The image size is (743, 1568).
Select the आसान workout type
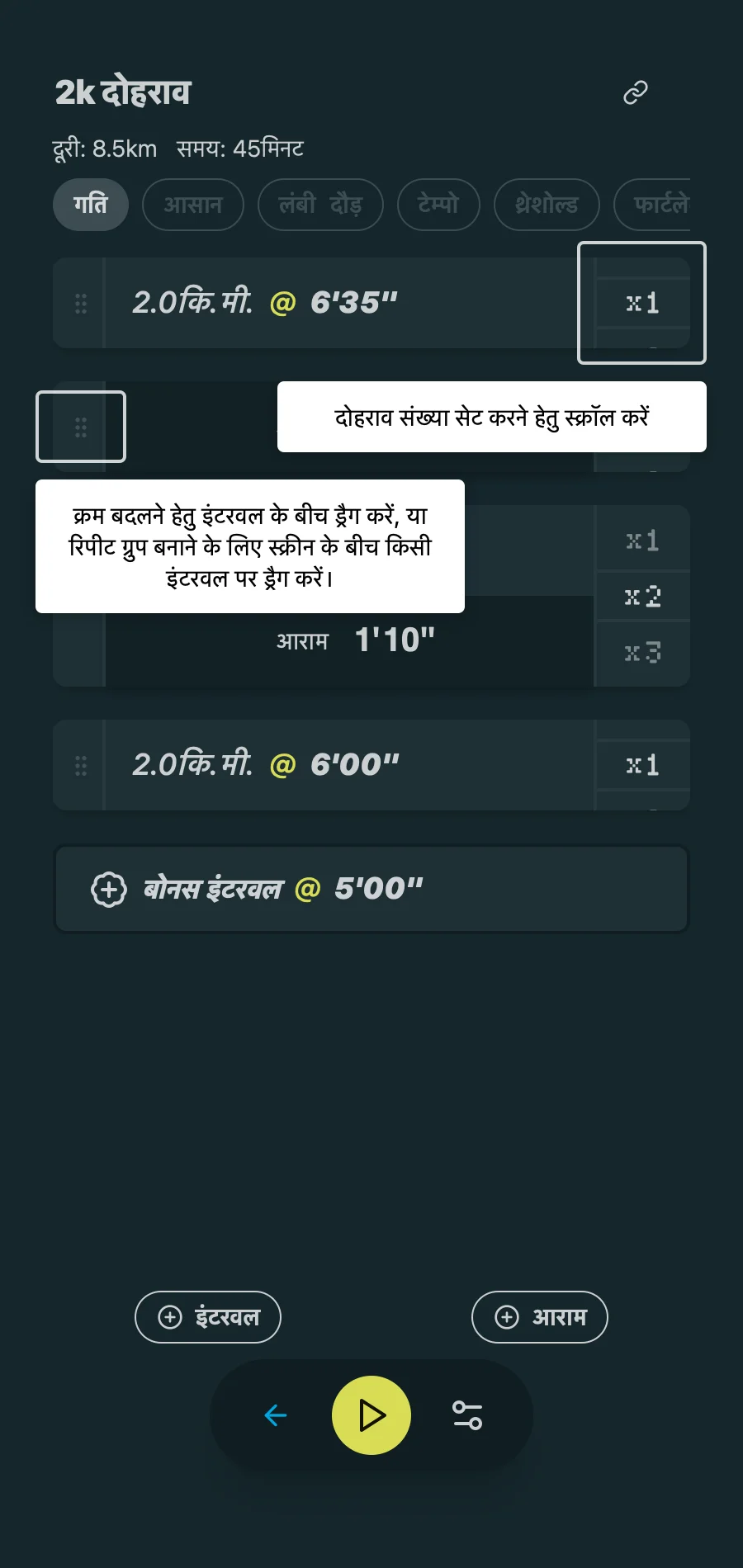193,205
